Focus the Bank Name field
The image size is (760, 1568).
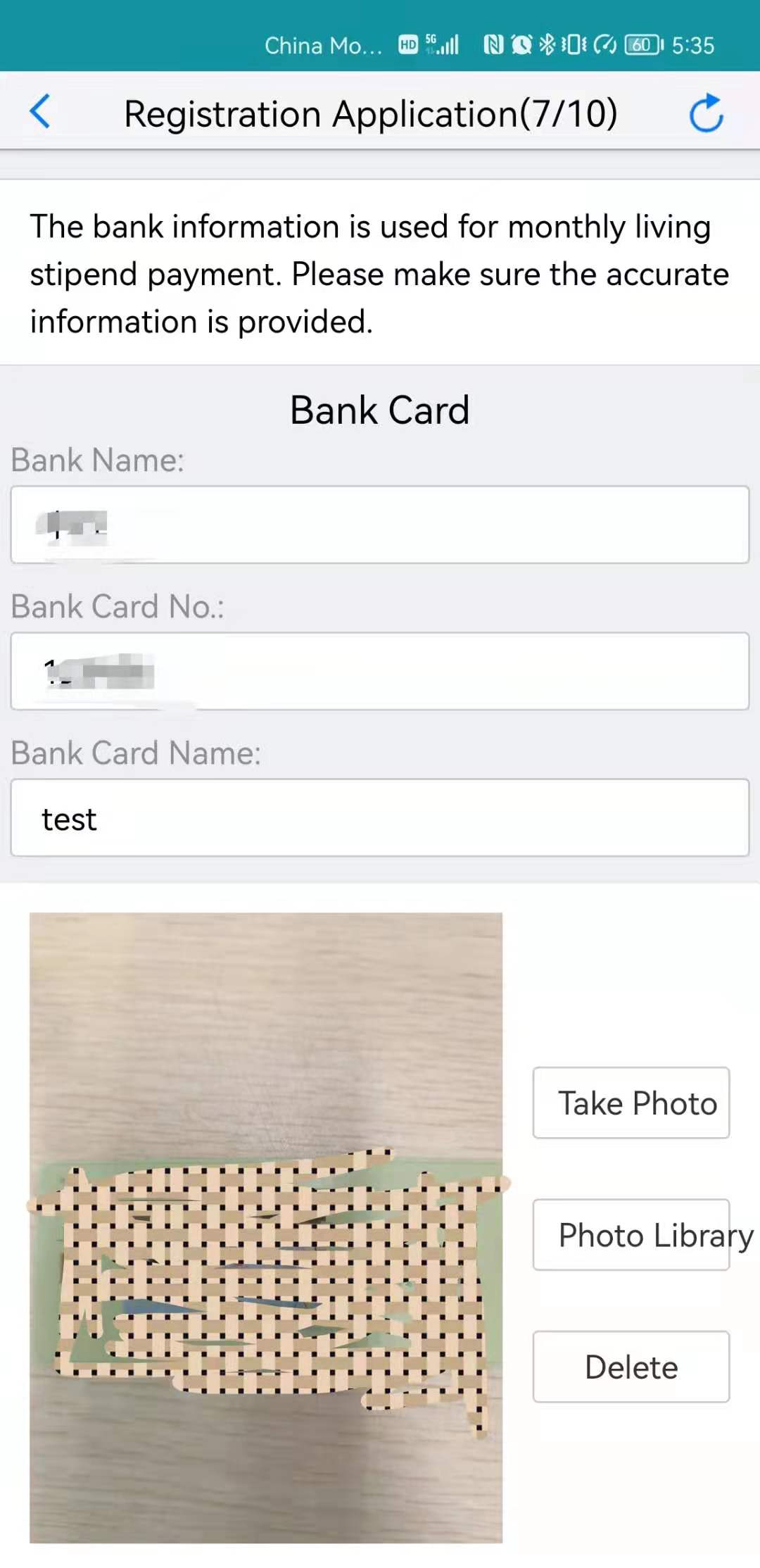tap(380, 525)
